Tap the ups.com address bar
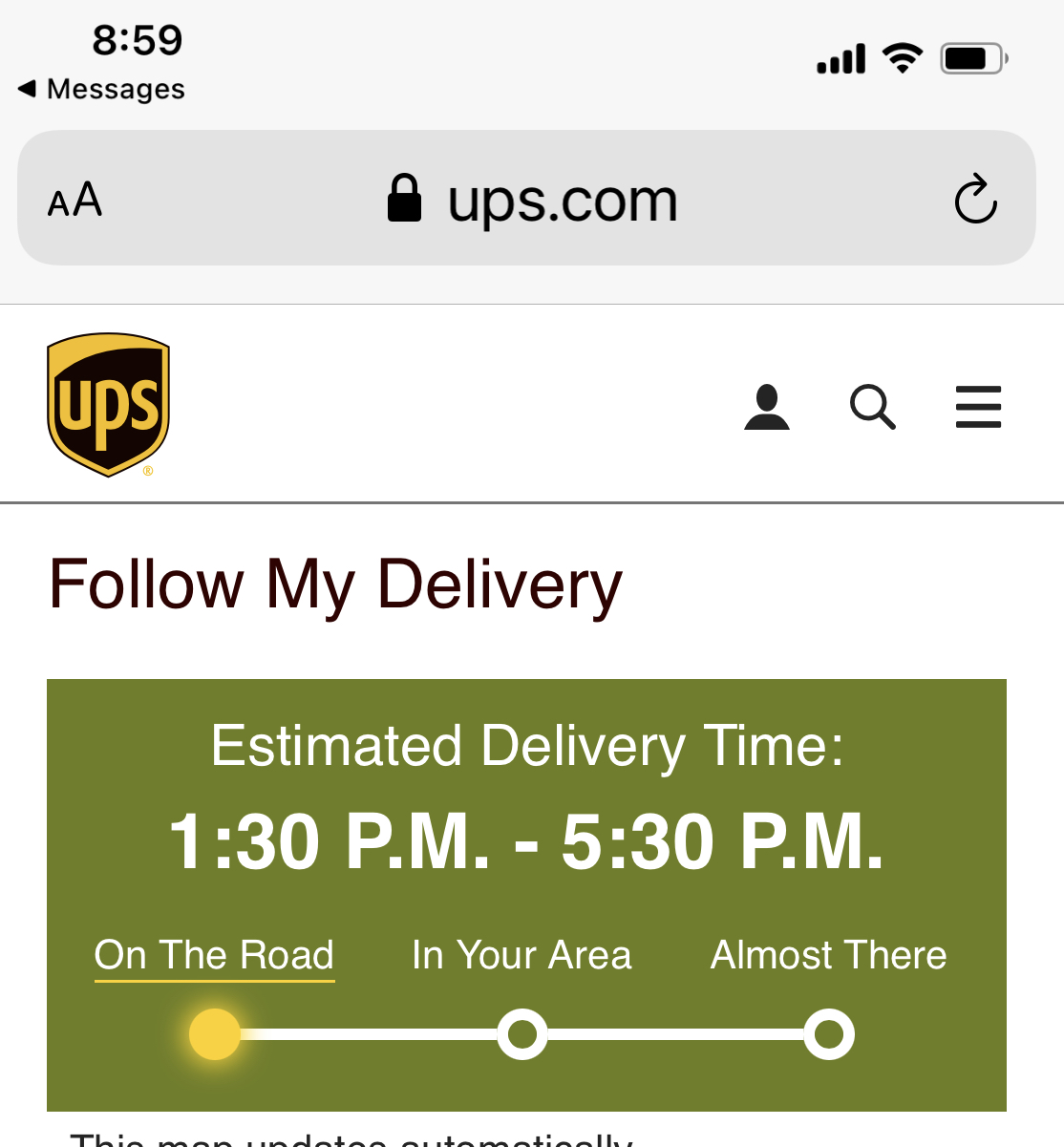Image resolution: width=1064 pixels, height=1147 pixels. click(531, 200)
